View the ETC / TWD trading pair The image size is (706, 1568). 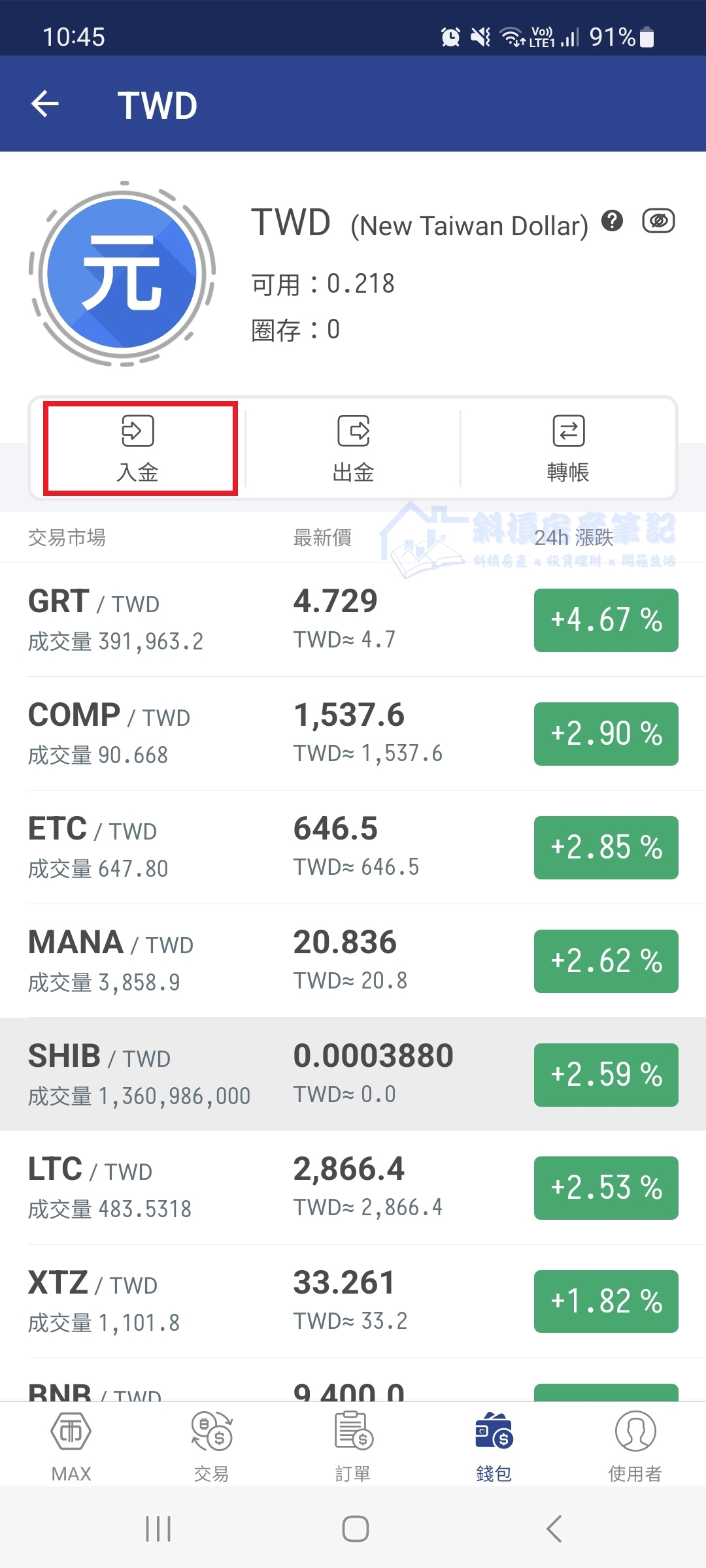353,847
